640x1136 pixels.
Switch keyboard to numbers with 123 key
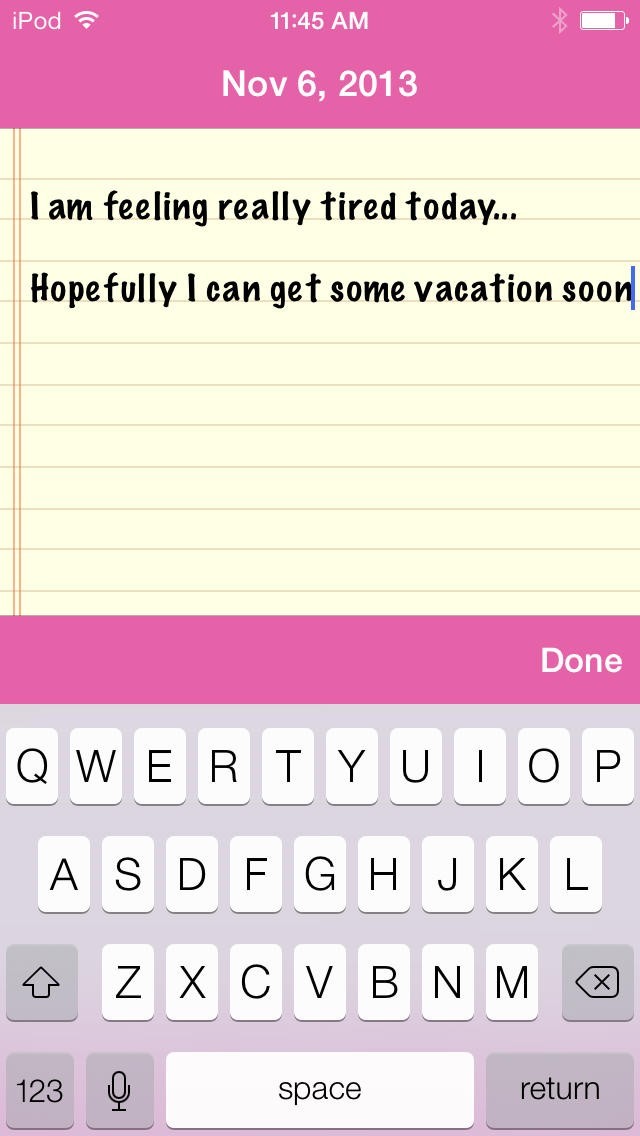tap(40, 1090)
